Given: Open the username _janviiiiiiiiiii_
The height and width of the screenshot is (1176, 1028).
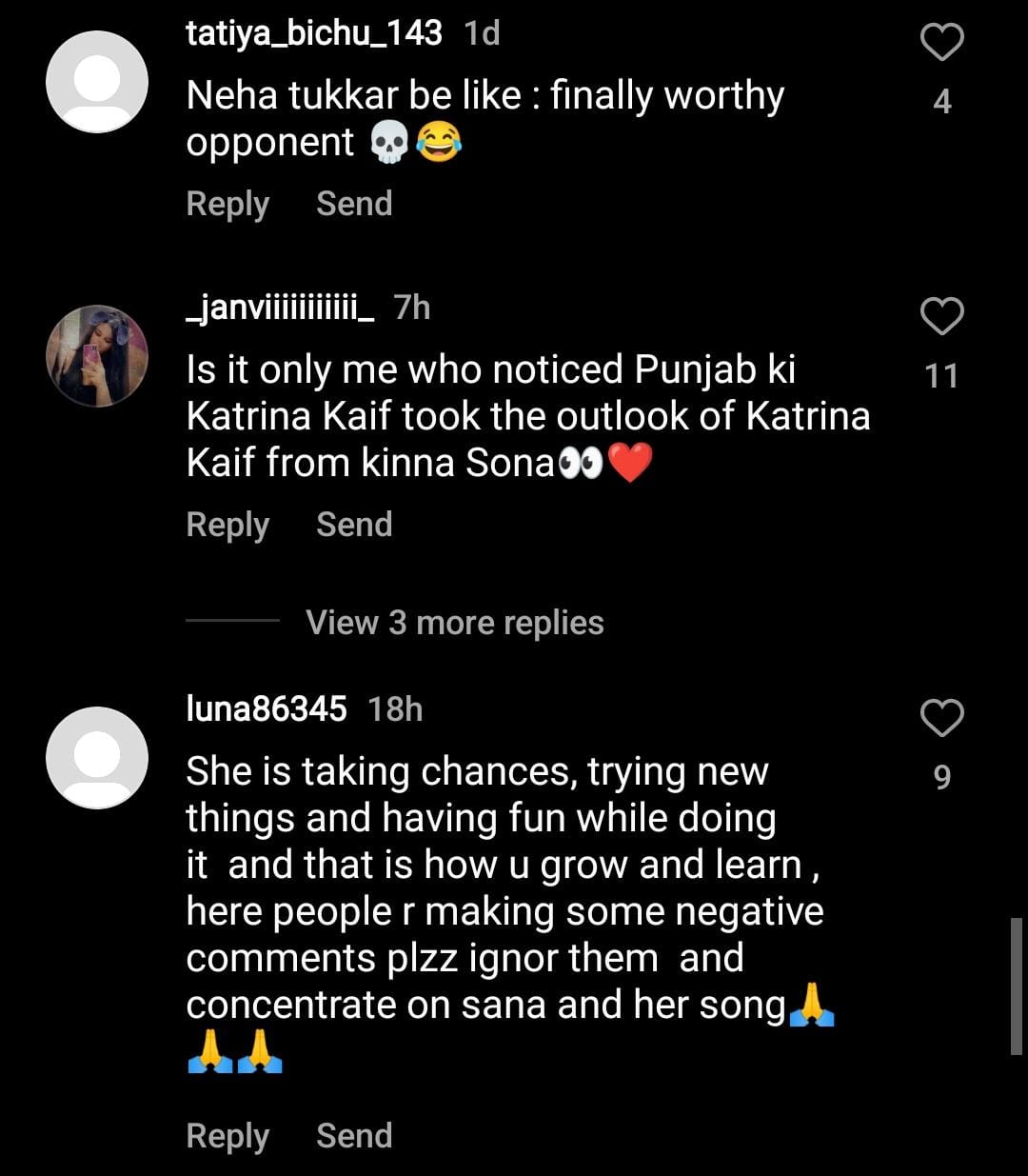Looking at the screenshot, I should pyautogui.click(x=280, y=308).
